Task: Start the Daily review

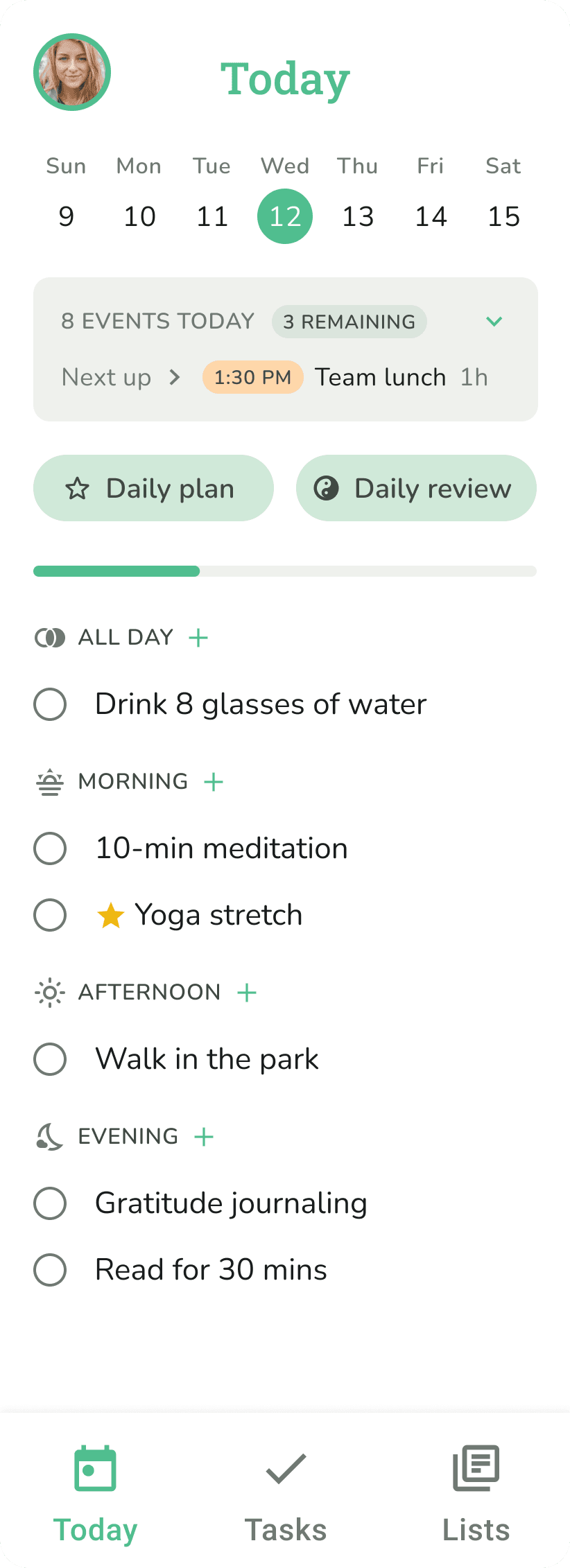Action: [x=415, y=488]
